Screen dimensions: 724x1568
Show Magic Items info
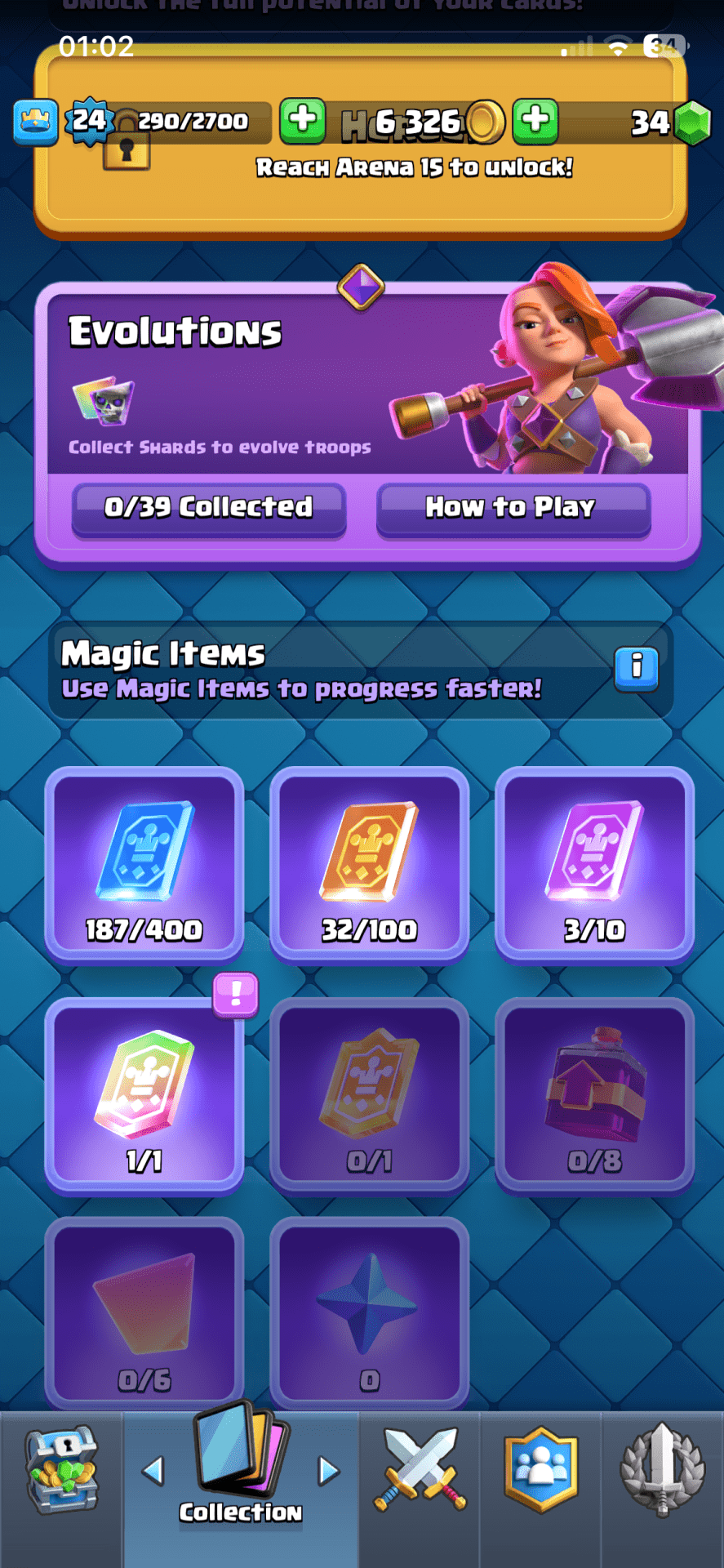[636, 668]
